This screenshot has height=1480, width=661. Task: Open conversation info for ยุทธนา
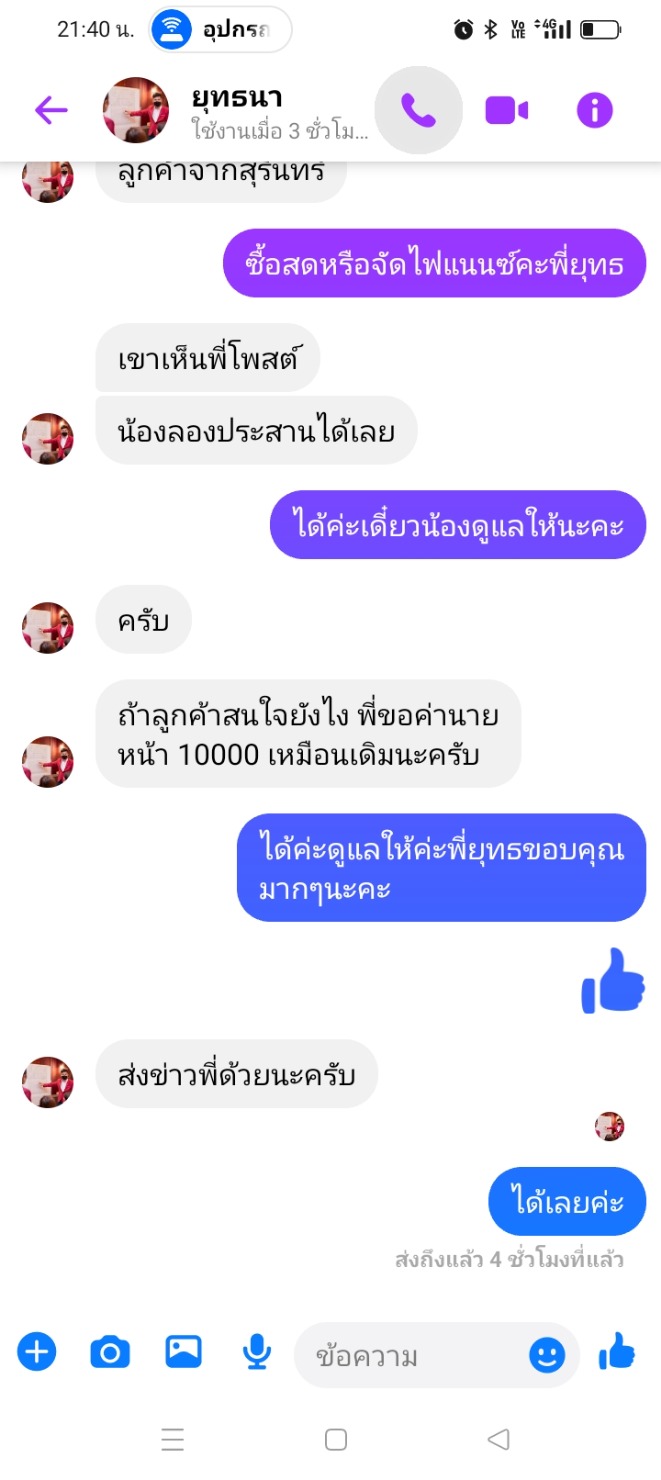[x=594, y=110]
